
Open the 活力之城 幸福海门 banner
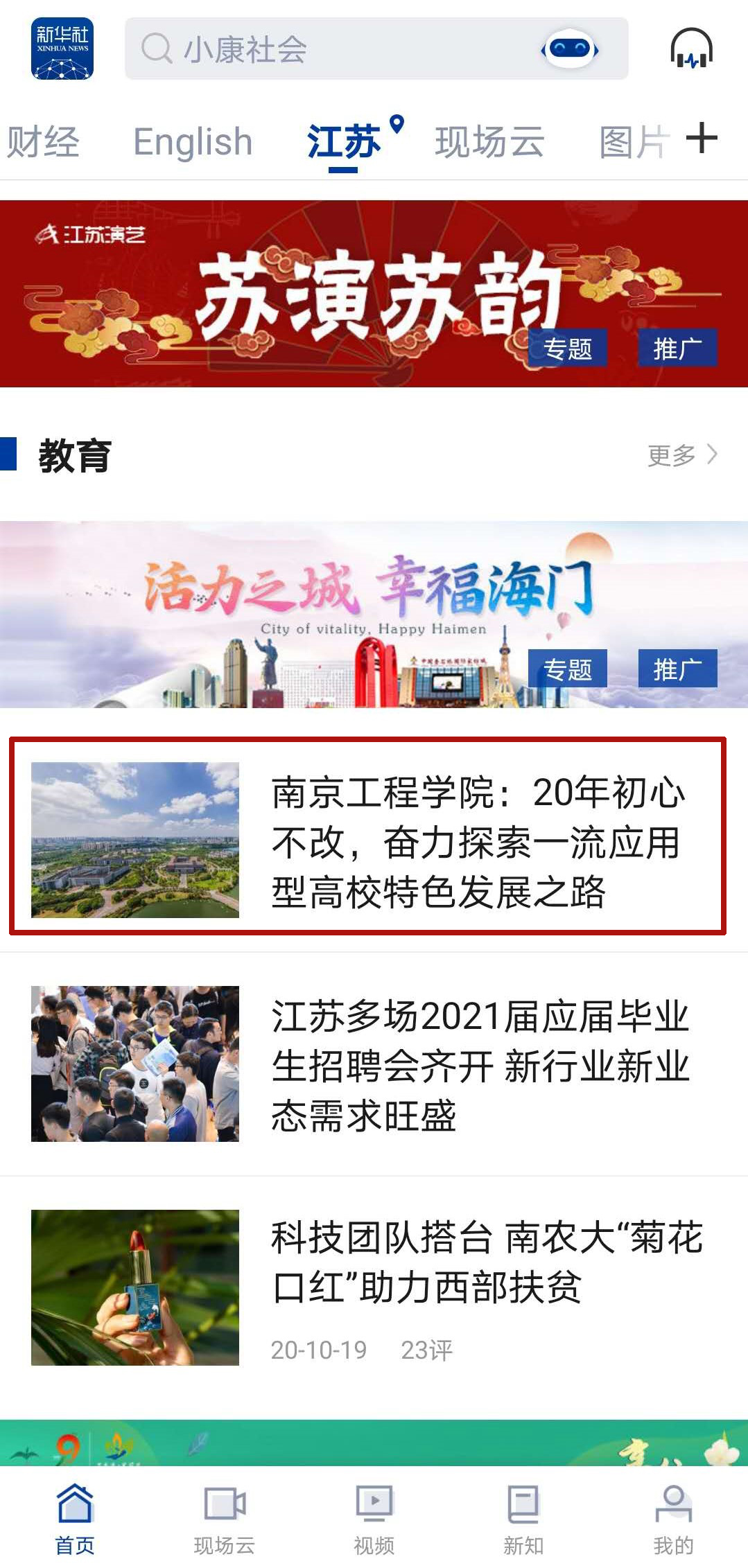(374, 614)
